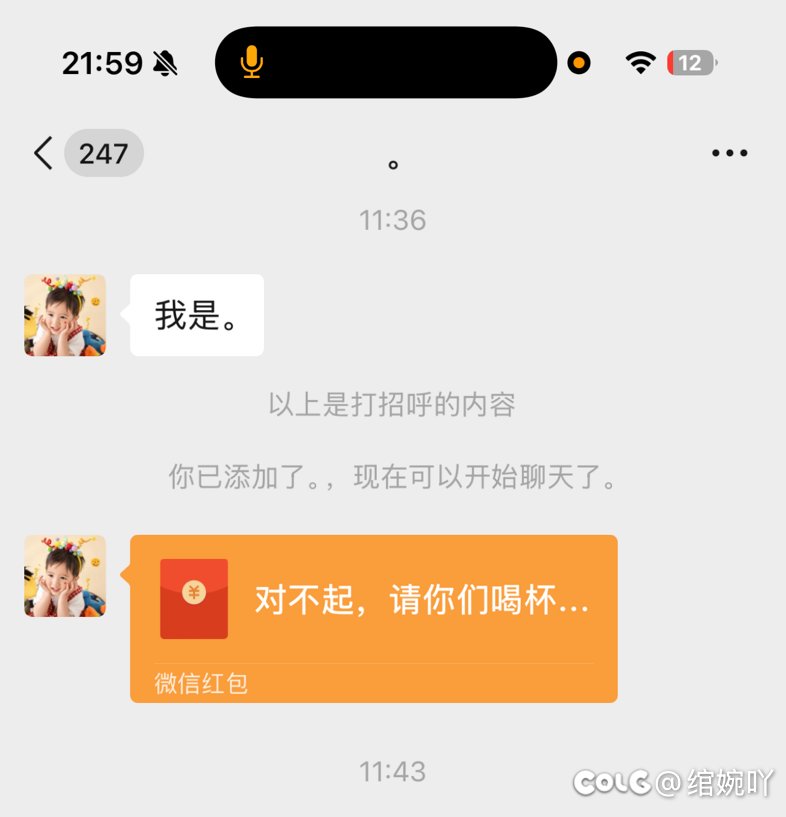This screenshot has width=786, height=817.
Task: Go back to the chat list
Action: tap(44, 153)
